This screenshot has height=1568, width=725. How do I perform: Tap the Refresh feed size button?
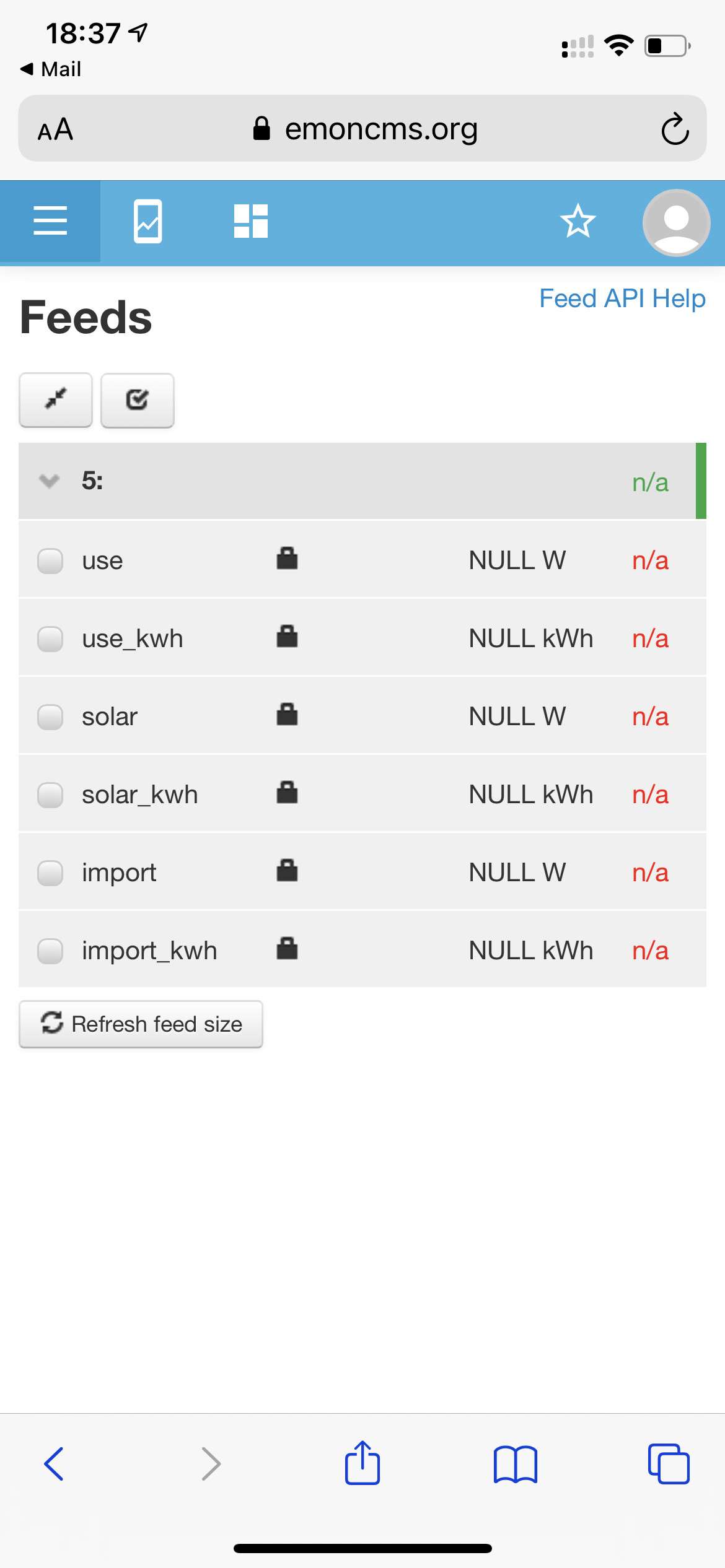141,1024
